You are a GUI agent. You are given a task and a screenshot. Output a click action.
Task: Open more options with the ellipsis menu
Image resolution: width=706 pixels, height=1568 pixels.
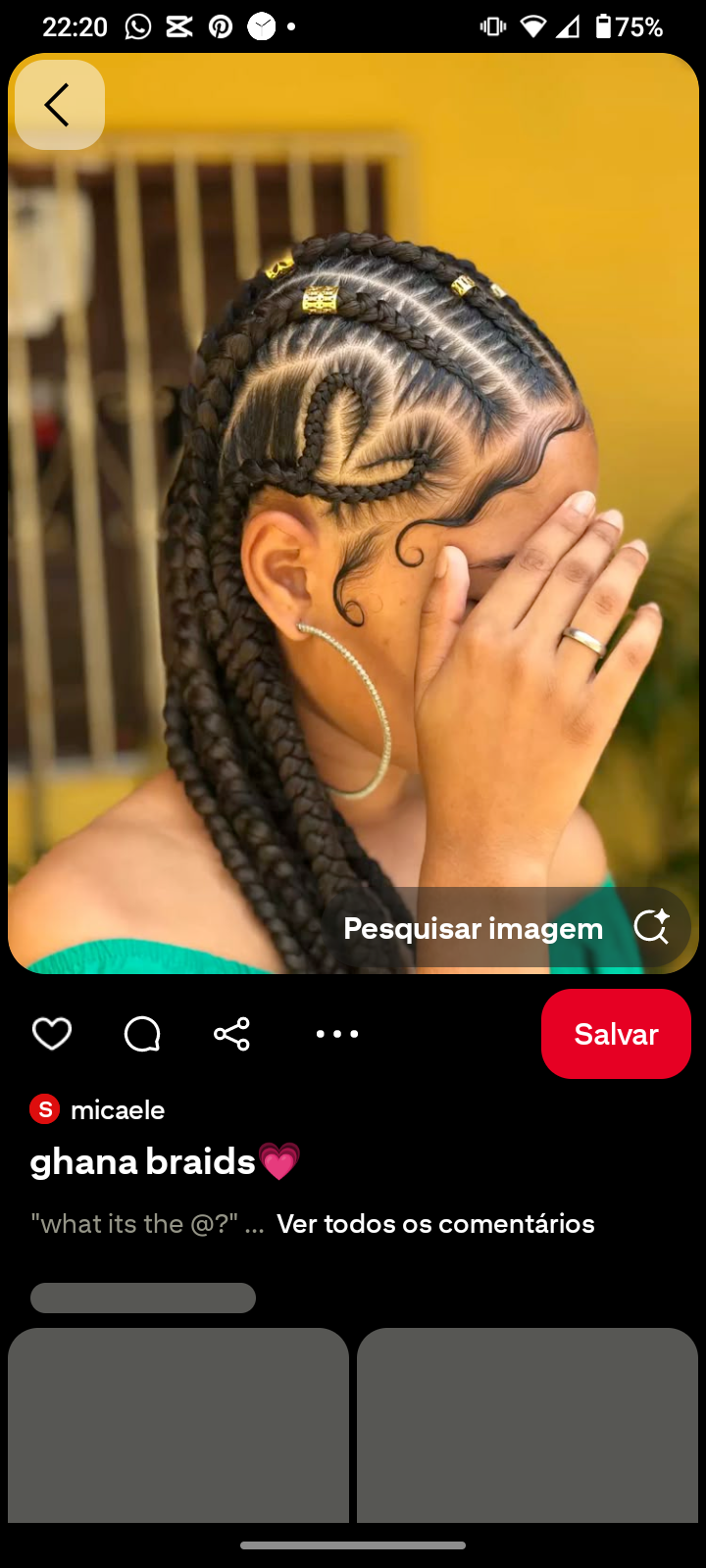[337, 1034]
